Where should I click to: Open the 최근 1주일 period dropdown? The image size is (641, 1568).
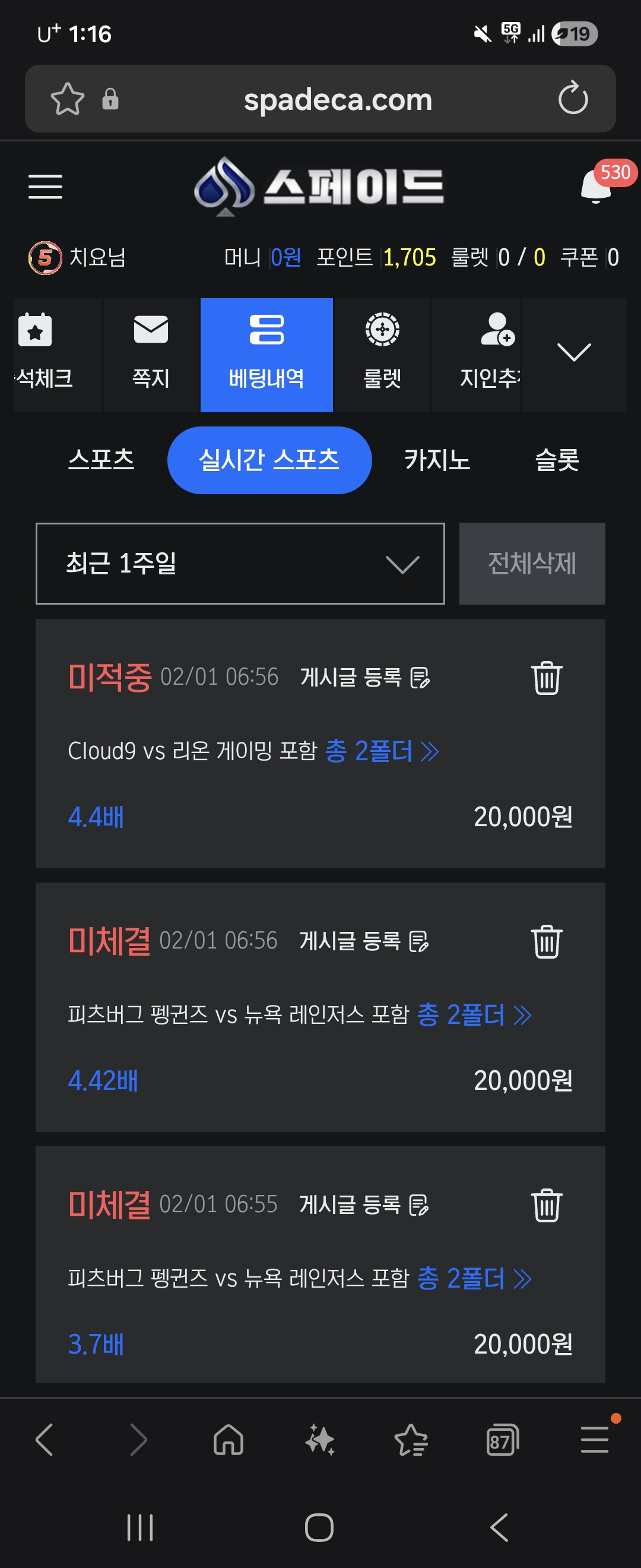pos(240,563)
